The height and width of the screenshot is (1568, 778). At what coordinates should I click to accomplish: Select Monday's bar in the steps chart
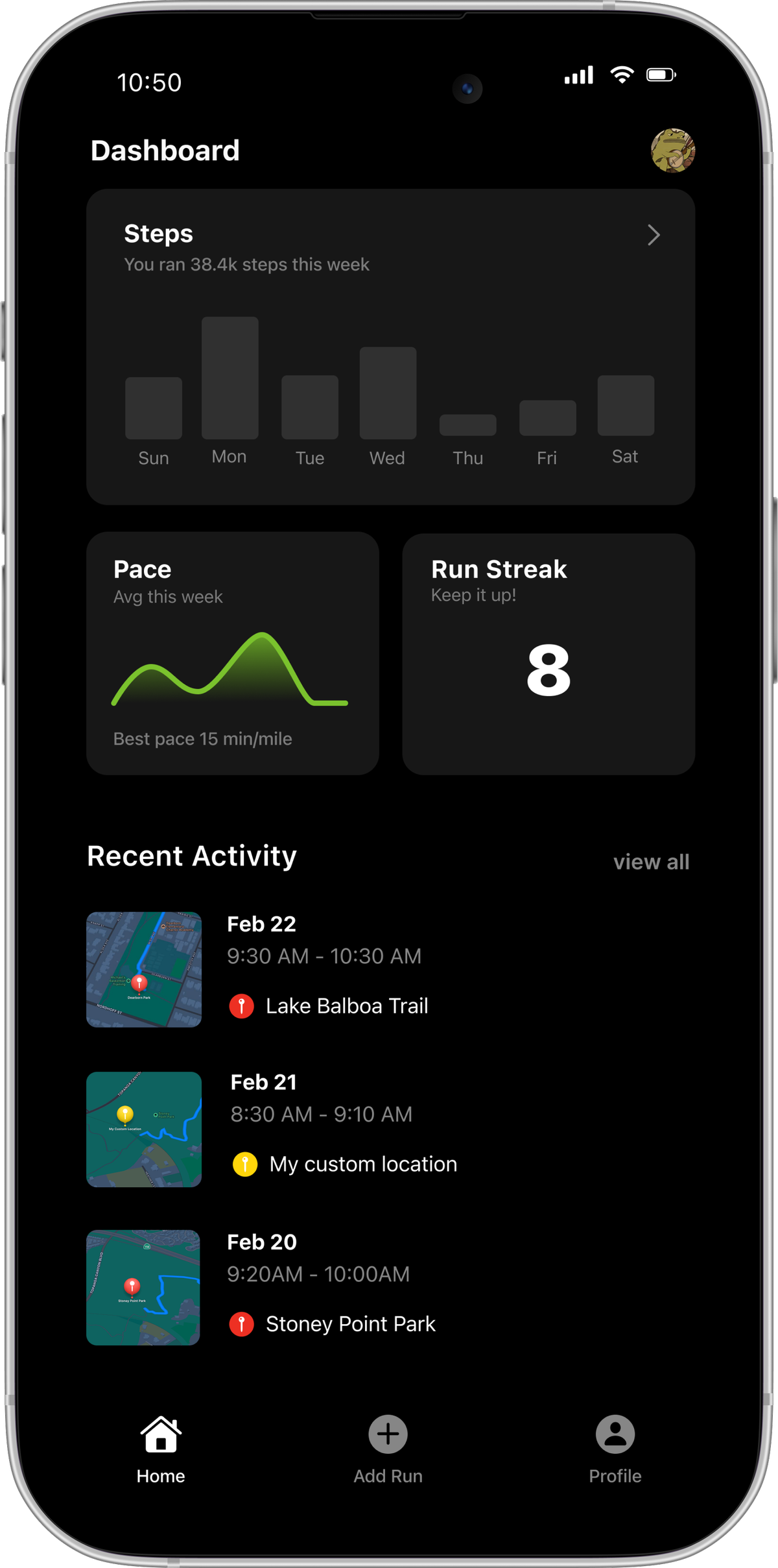point(228,376)
